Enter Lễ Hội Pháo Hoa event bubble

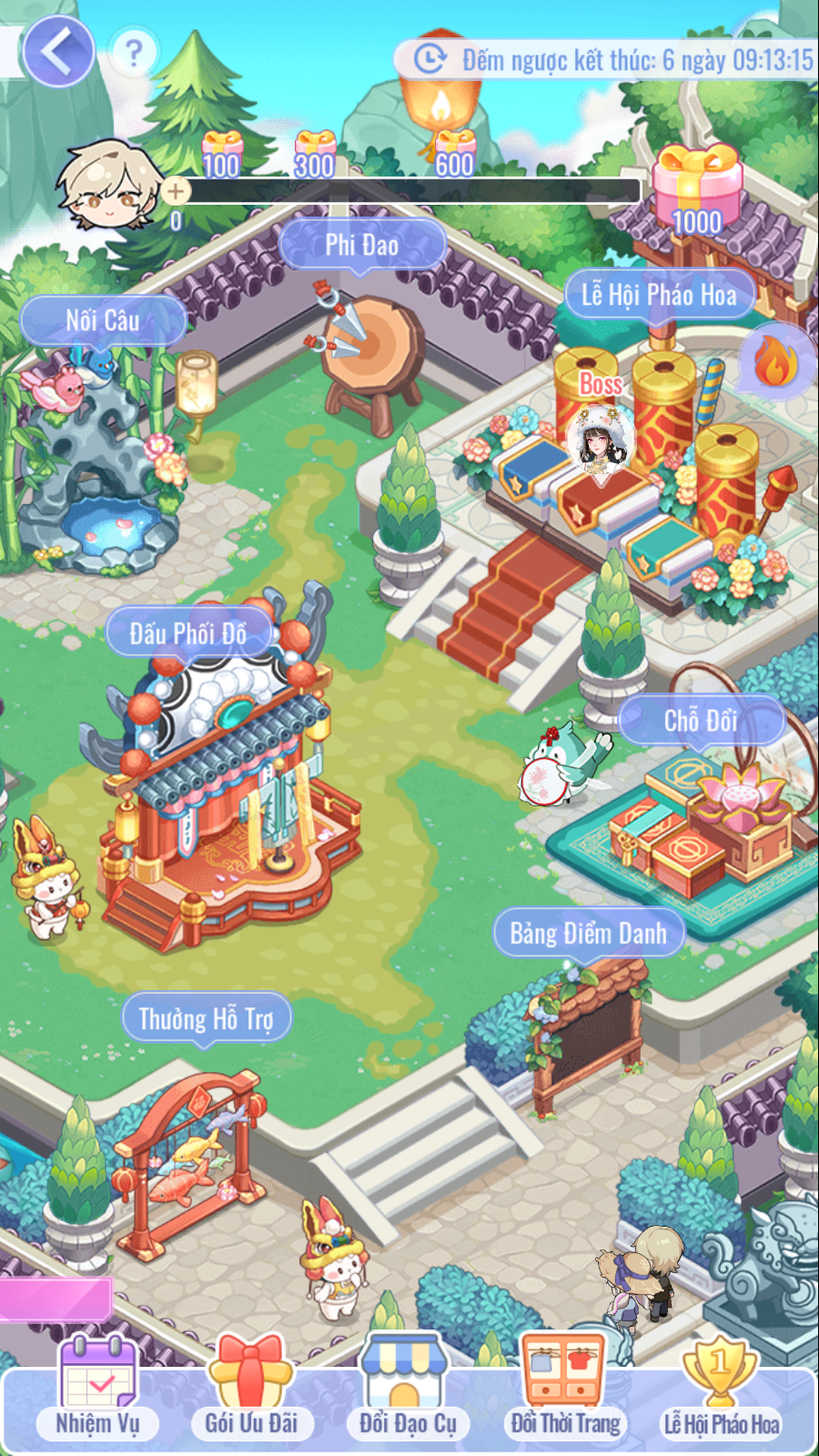tap(659, 295)
